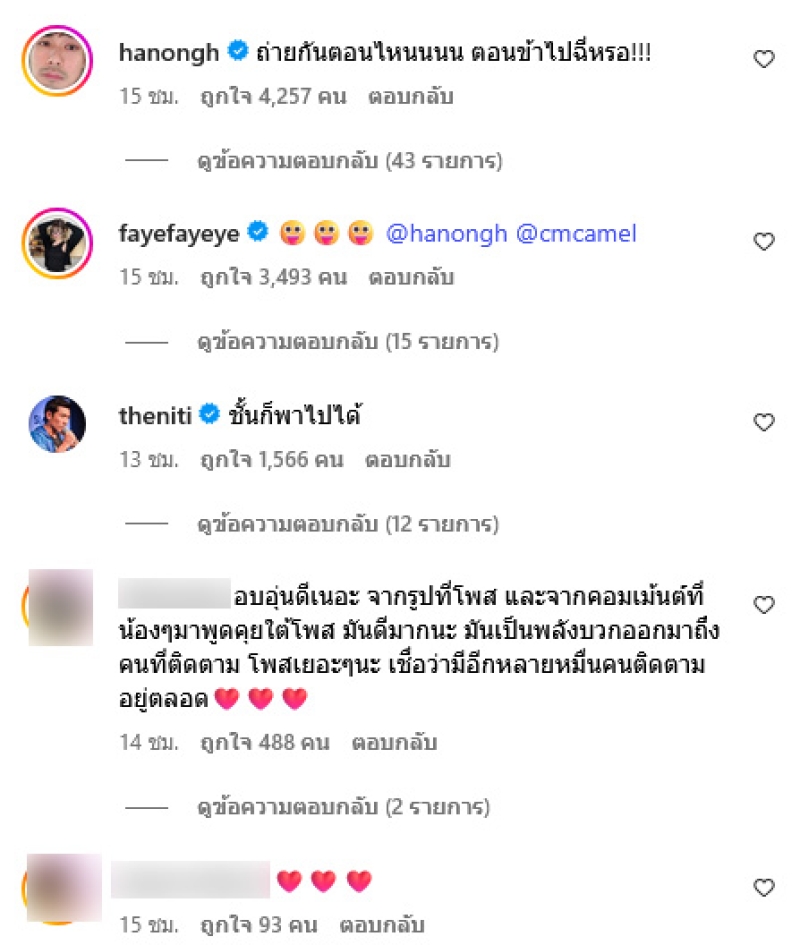View 12 replies under theniti's comment

347,524
